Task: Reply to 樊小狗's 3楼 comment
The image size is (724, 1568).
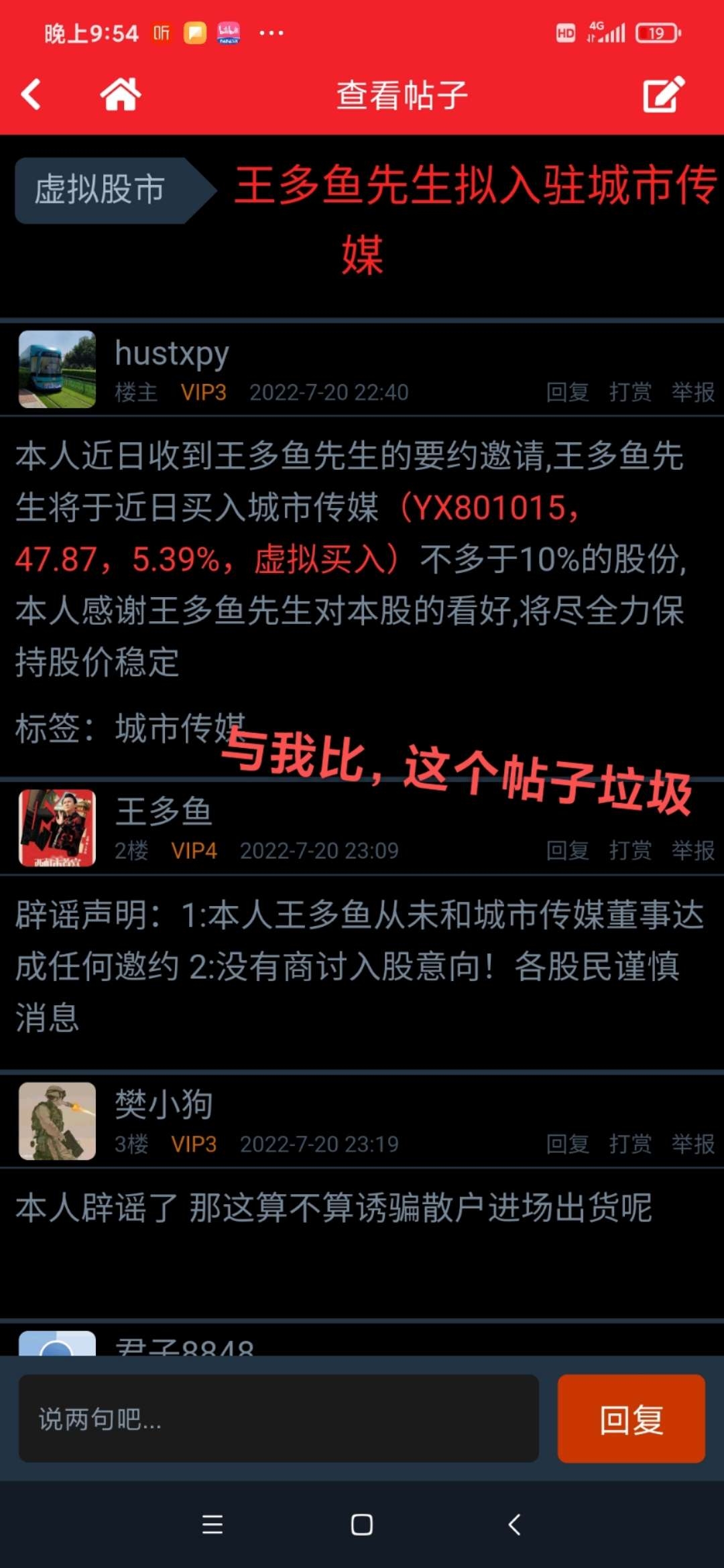Action: pyautogui.click(x=567, y=1144)
